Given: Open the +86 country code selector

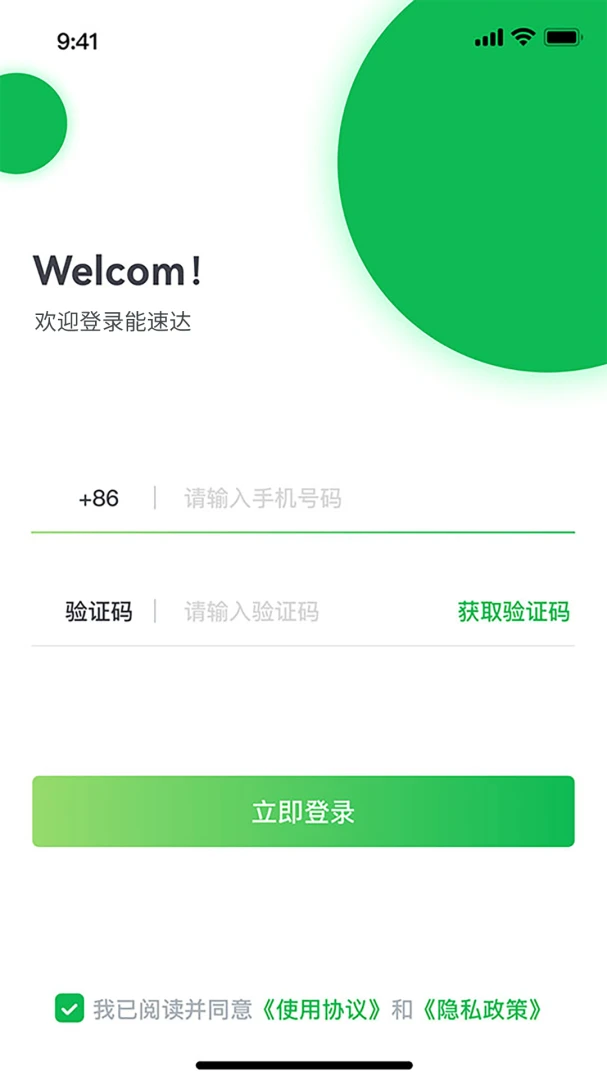Looking at the screenshot, I should [x=99, y=498].
